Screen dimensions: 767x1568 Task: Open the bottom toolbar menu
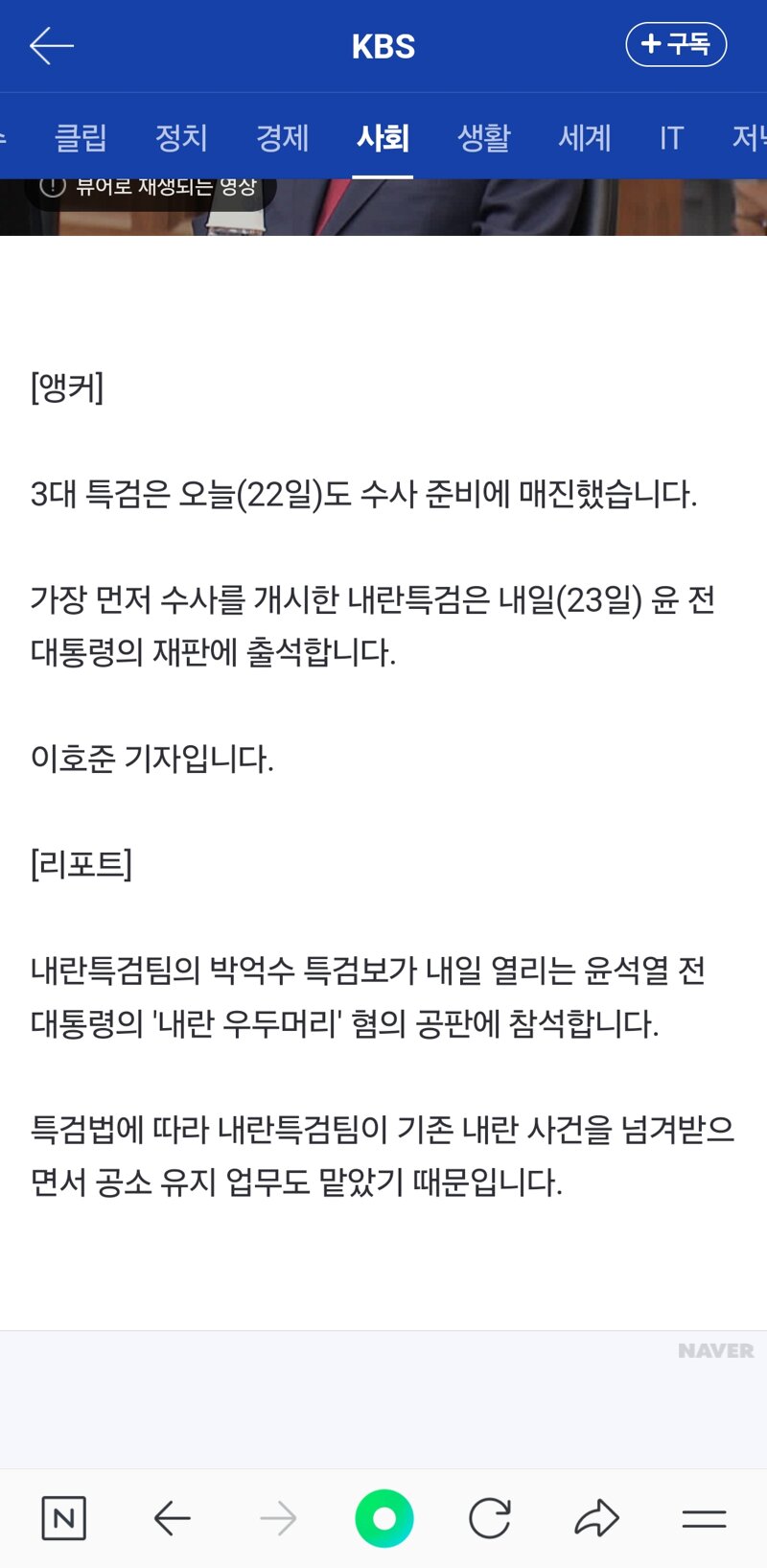coord(704,1518)
